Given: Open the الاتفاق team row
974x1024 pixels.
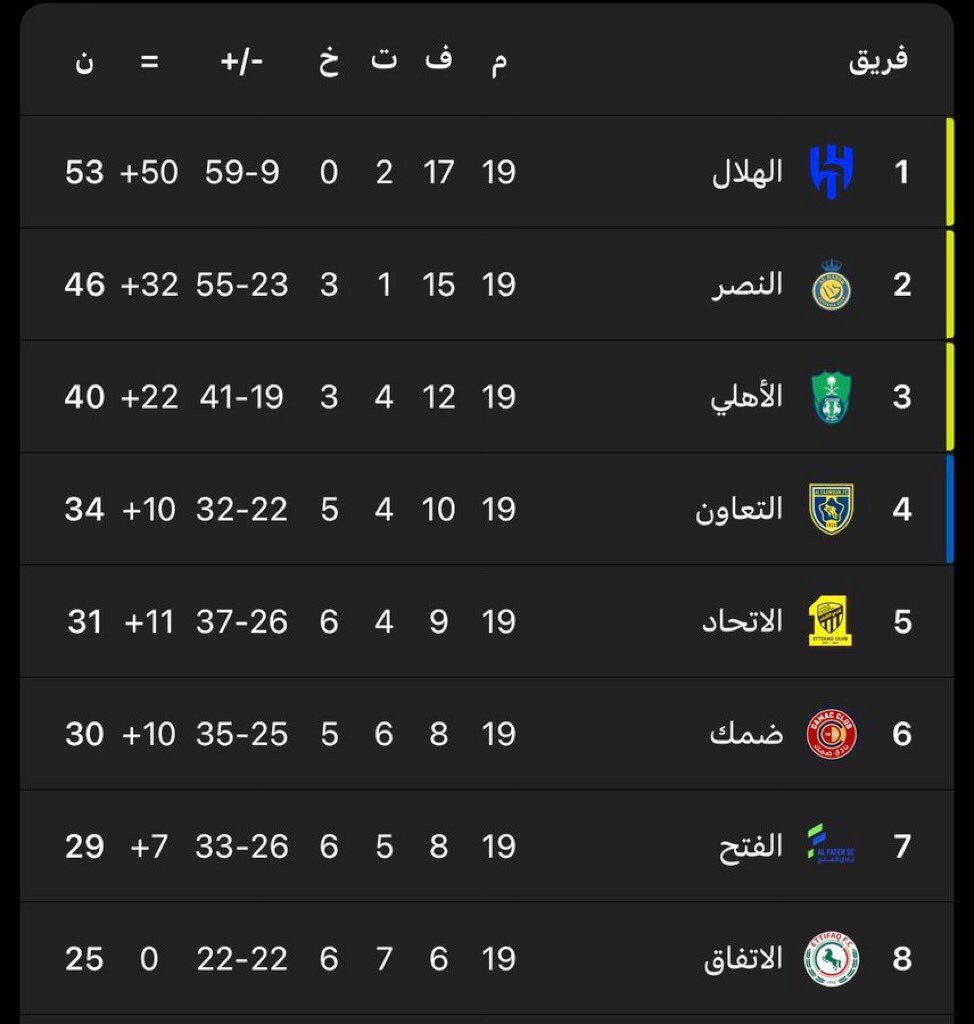Looking at the screenshot, I should pyautogui.click(x=744, y=960).
